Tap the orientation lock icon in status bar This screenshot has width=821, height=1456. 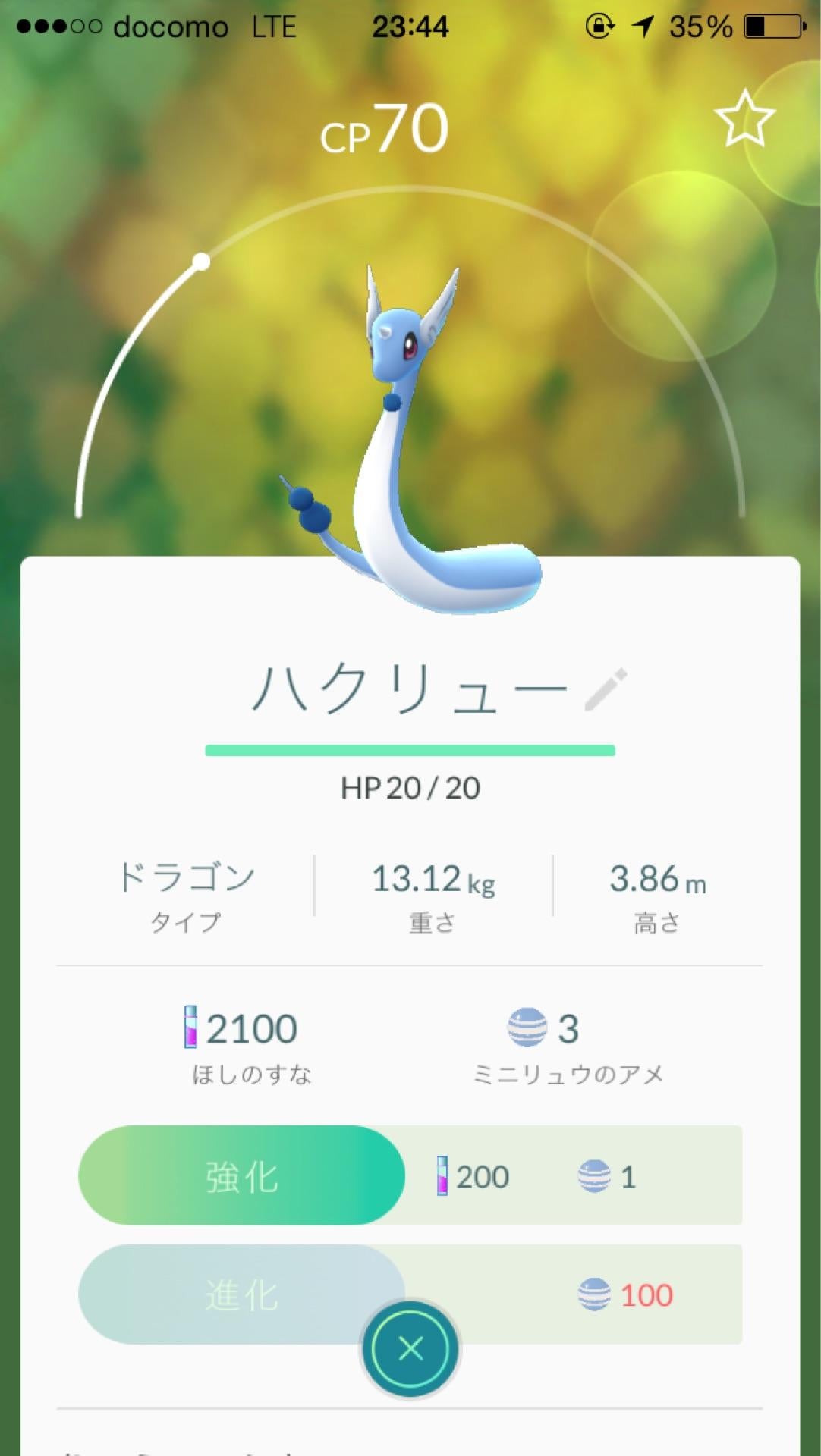tap(599, 27)
